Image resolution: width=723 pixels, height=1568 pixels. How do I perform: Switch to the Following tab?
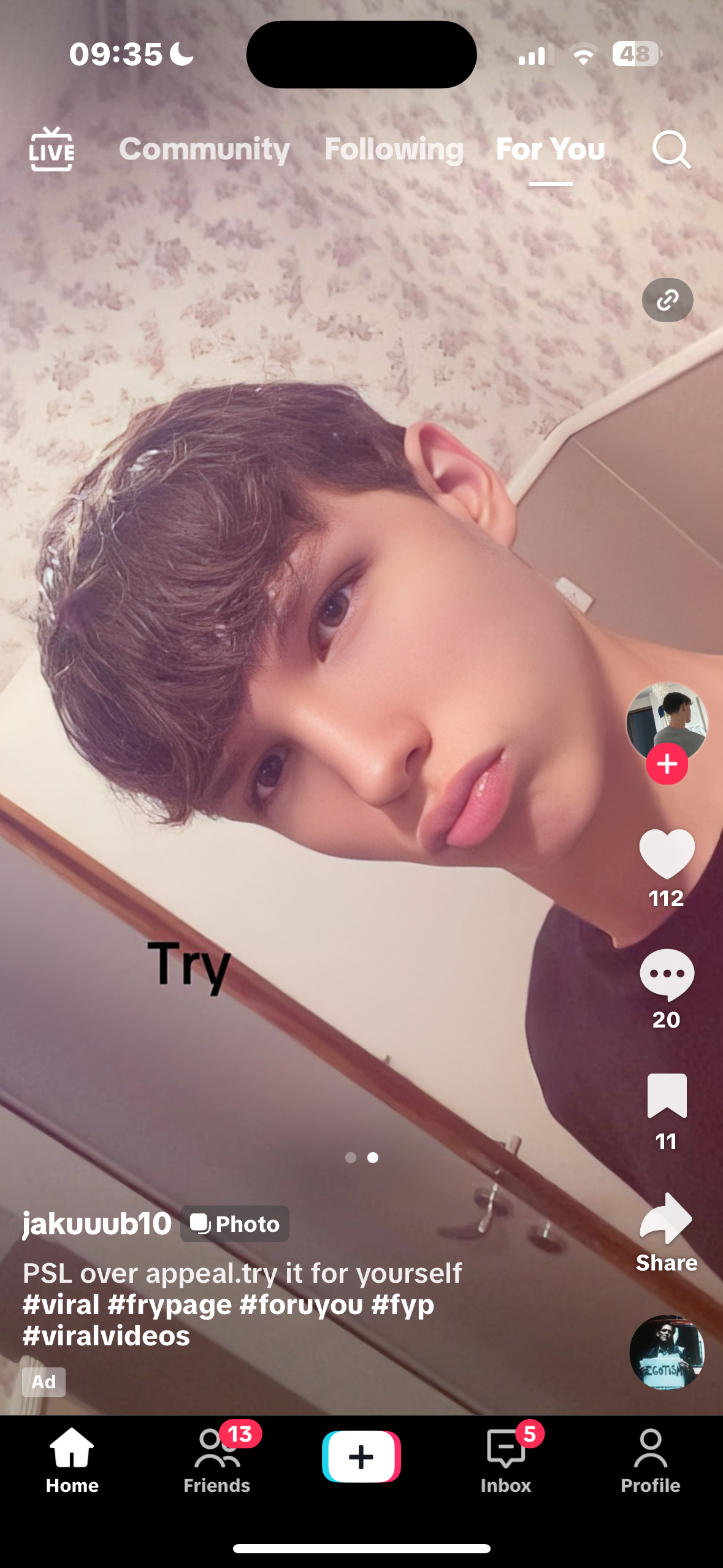click(x=394, y=150)
